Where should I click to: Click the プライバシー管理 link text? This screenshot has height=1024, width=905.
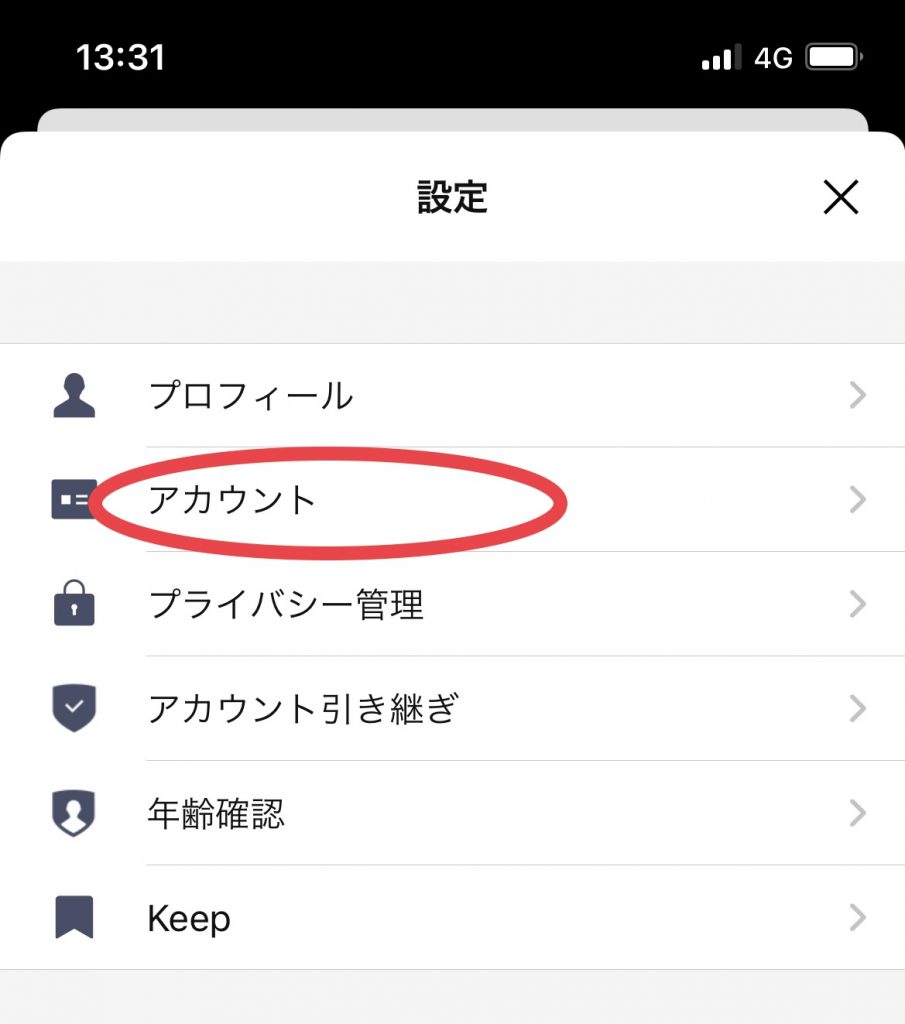coord(285,604)
